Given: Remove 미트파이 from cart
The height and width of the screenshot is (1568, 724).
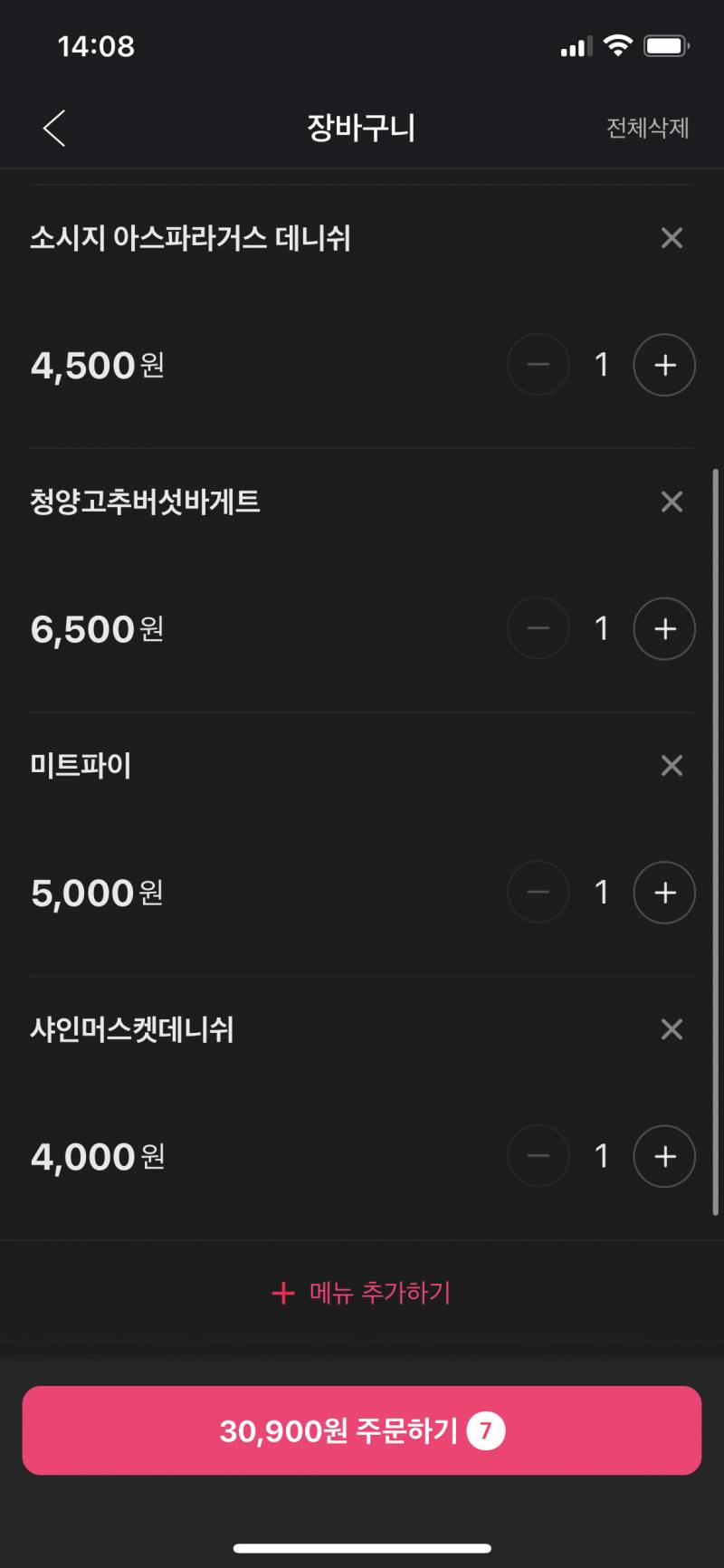Looking at the screenshot, I should coord(672,765).
